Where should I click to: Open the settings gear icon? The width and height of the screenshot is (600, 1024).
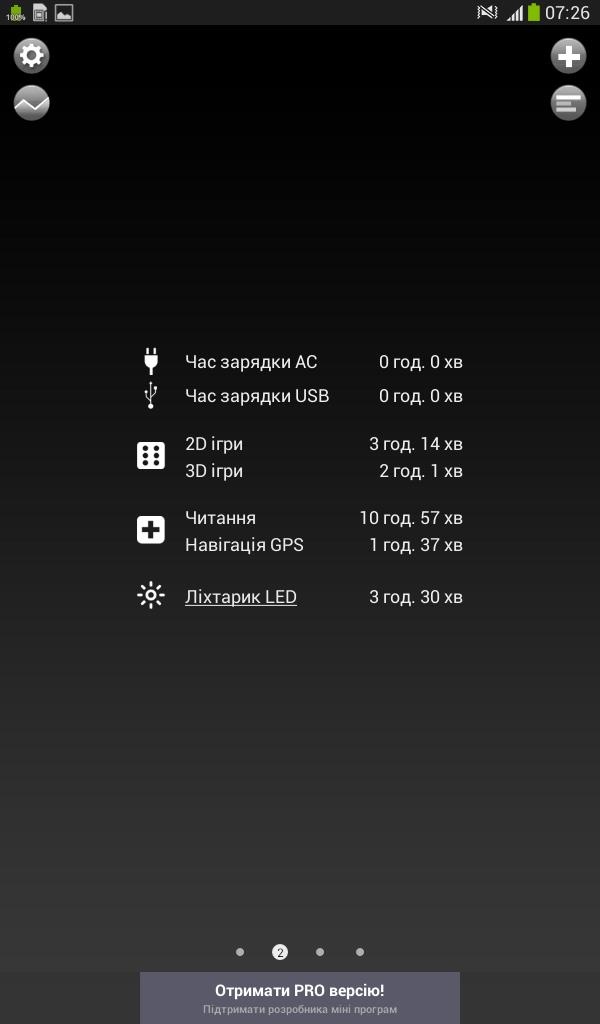(x=31, y=56)
